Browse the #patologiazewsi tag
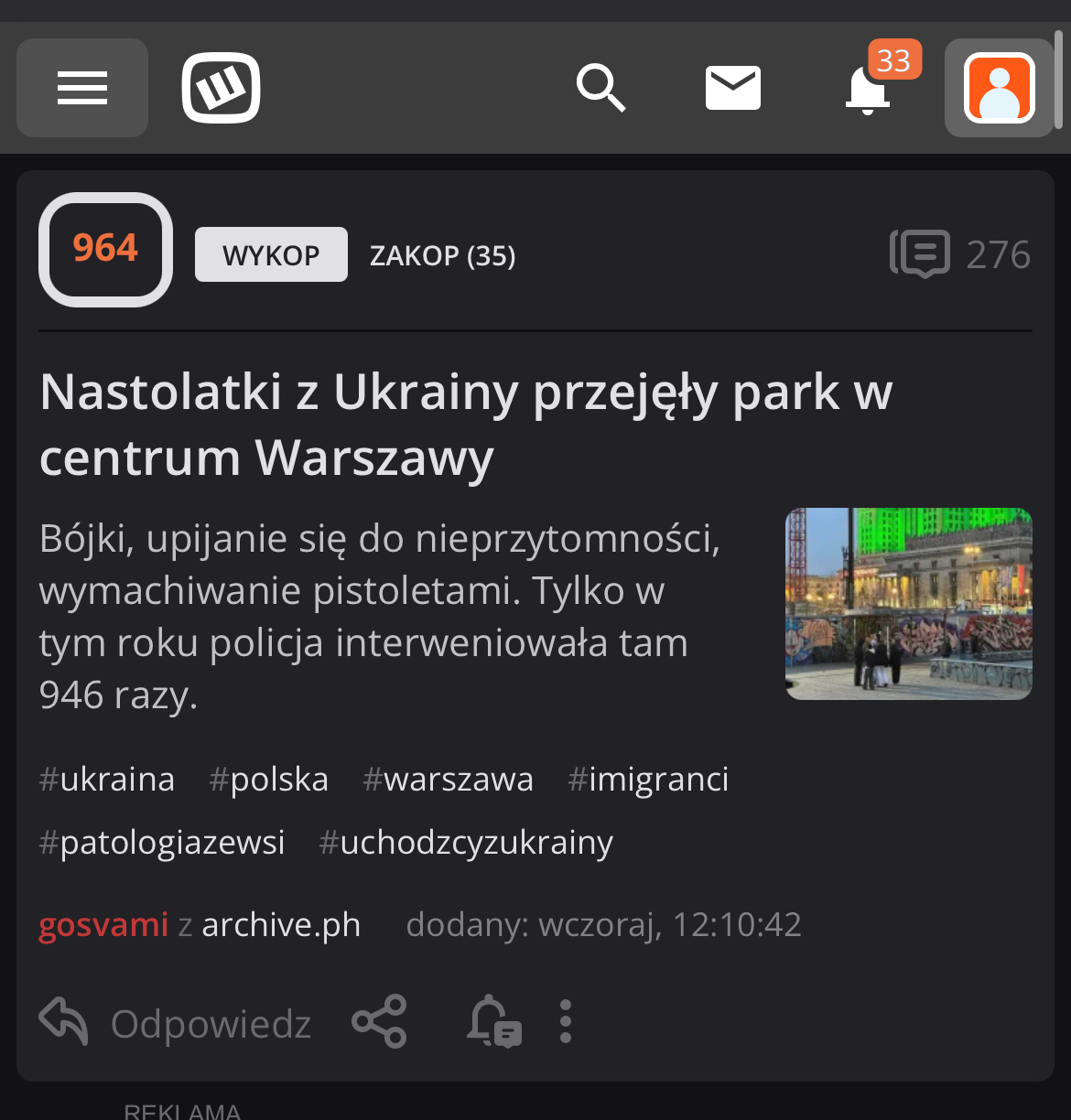Viewport: 1071px width, 1120px height. 162,842
